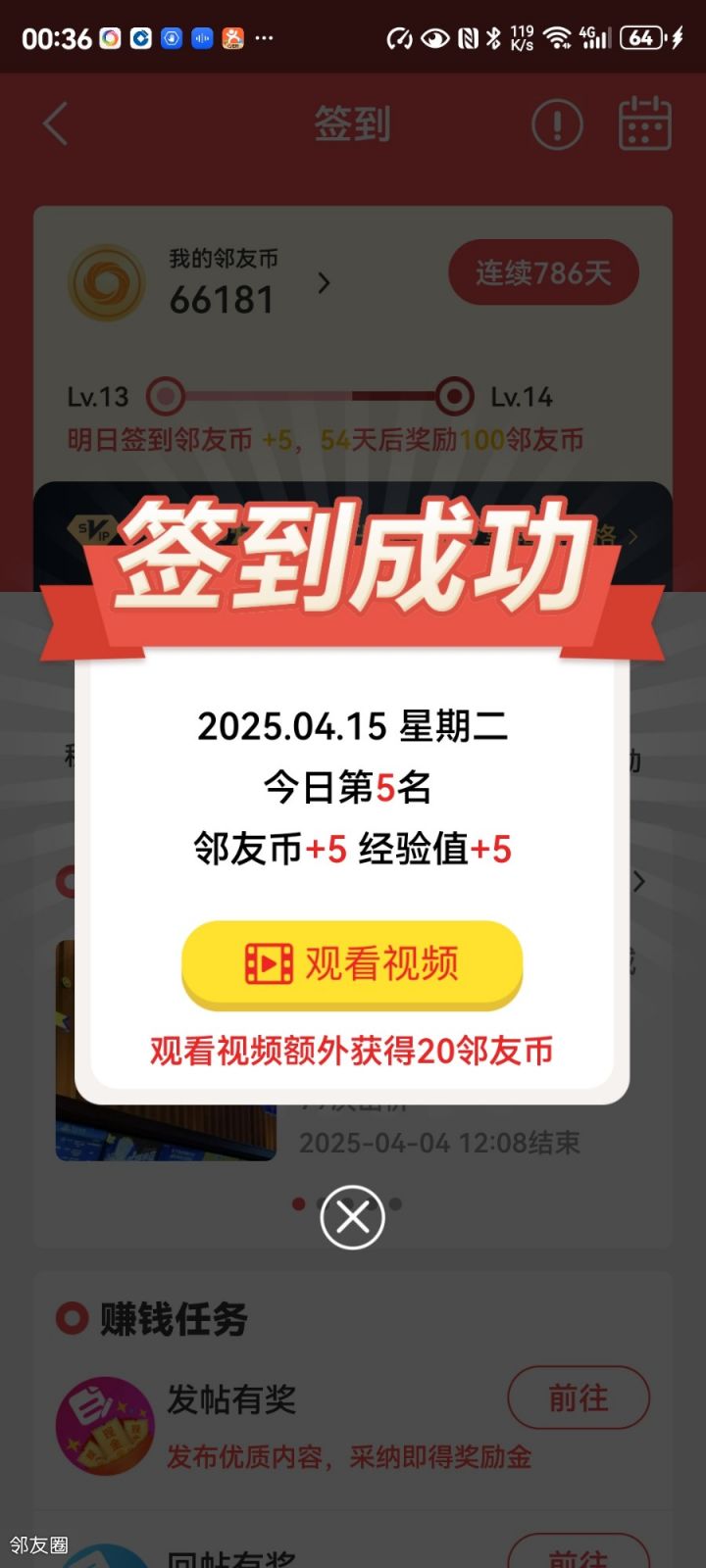Tap the 观看视频 button
706x1568 pixels.
(x=352, y=963)
